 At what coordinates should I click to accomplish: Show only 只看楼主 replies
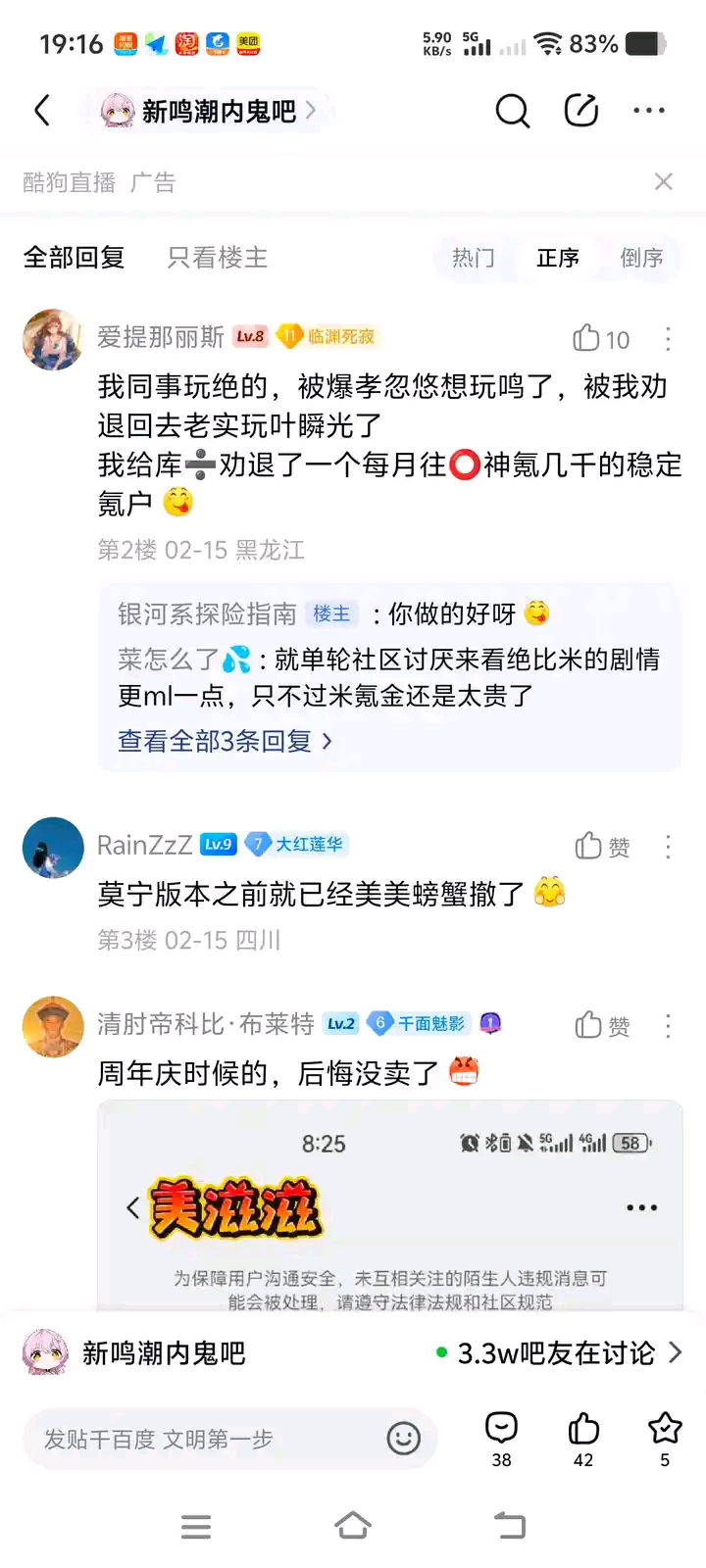coord(217,258)
